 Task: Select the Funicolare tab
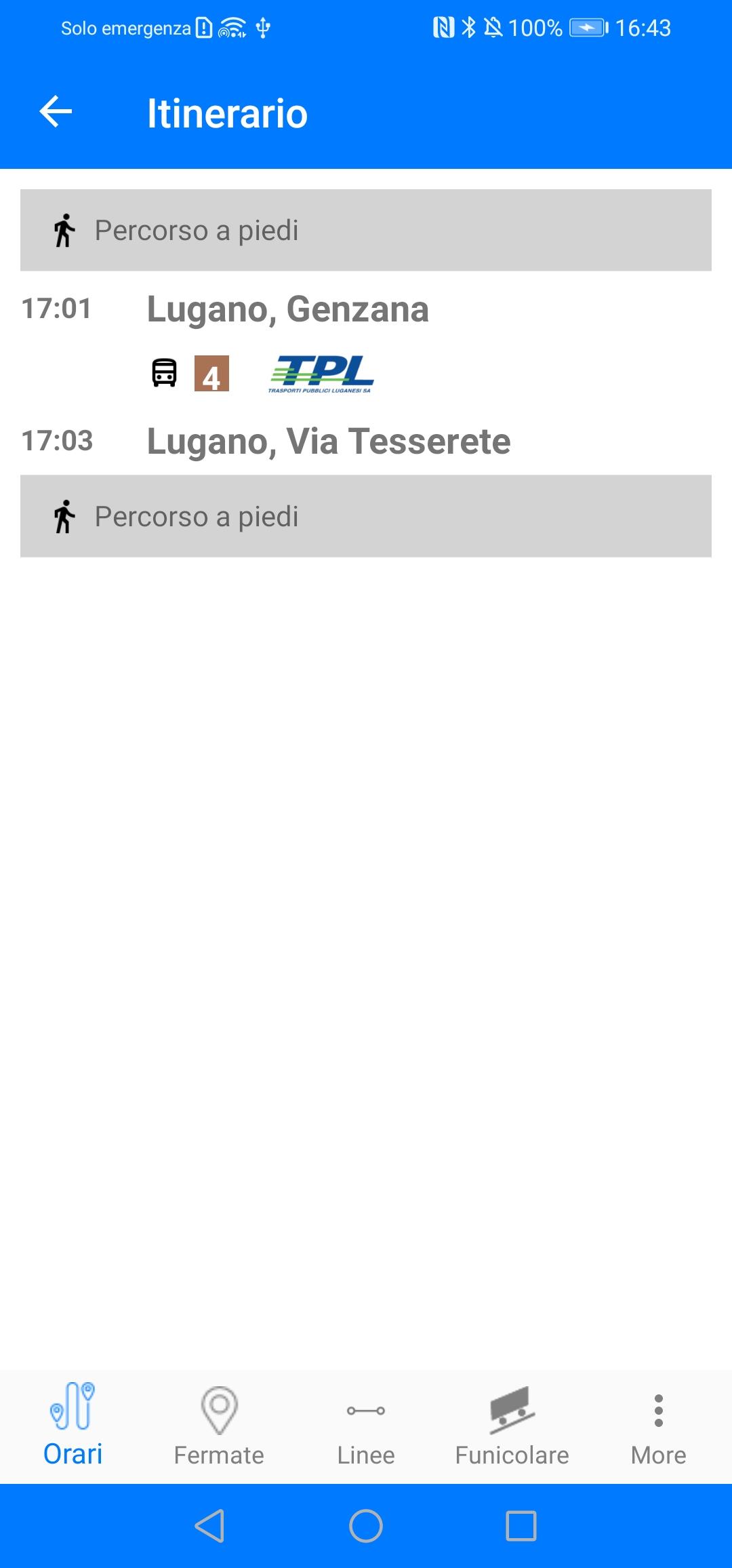coord(512,1427)
